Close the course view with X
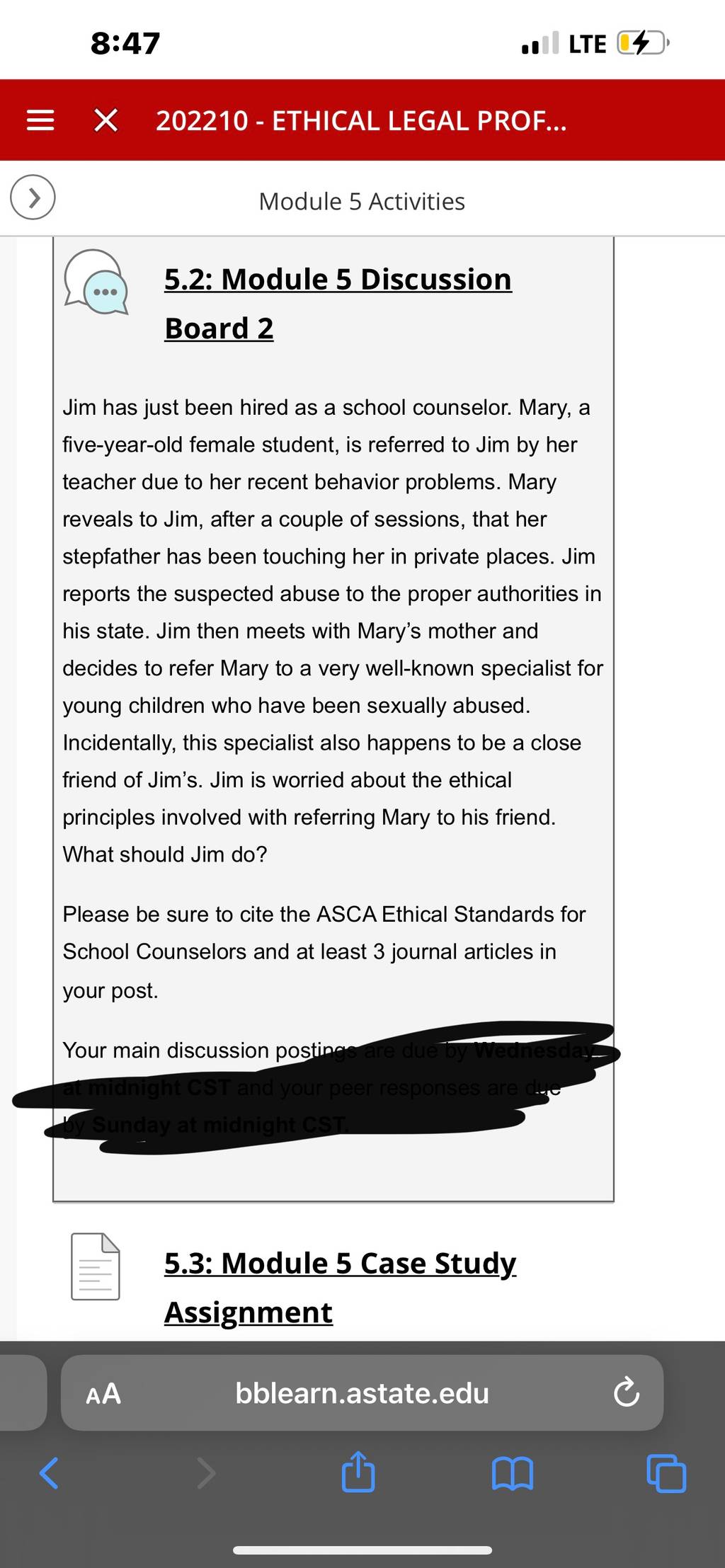Screen dimensions: 725x1568 pos(106,120)
